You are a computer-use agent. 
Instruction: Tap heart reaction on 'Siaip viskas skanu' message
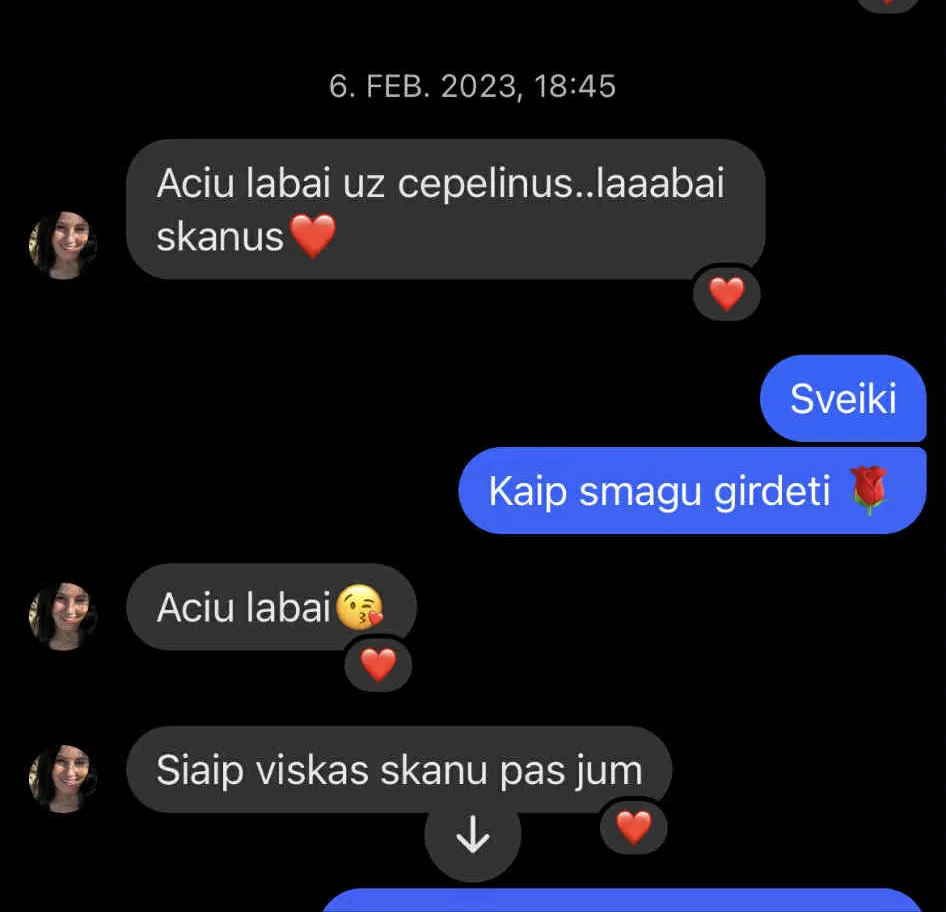point(633,826)
